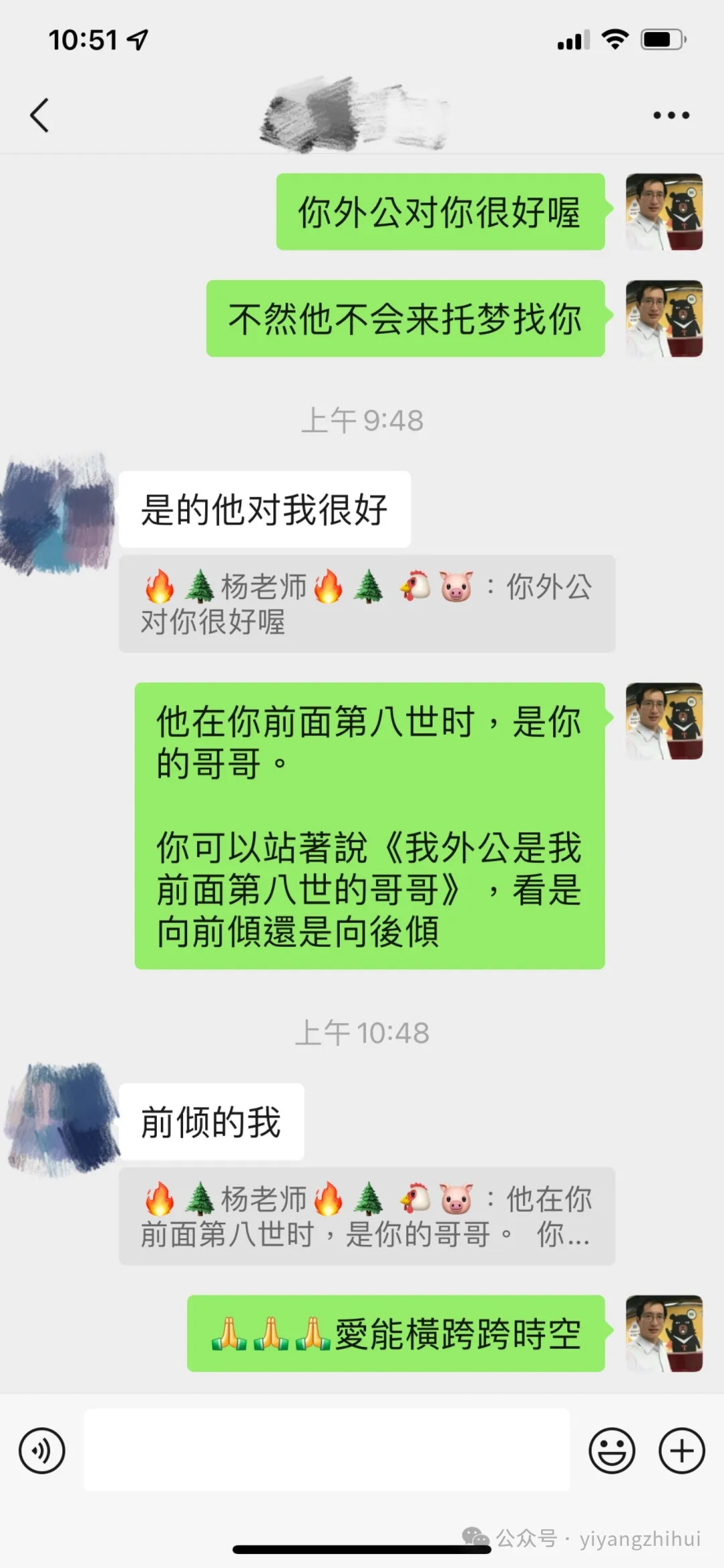Open quoted message under 是的他对我很好
This screenshot has width=724, height=1568.
click(x=367, y=603)
